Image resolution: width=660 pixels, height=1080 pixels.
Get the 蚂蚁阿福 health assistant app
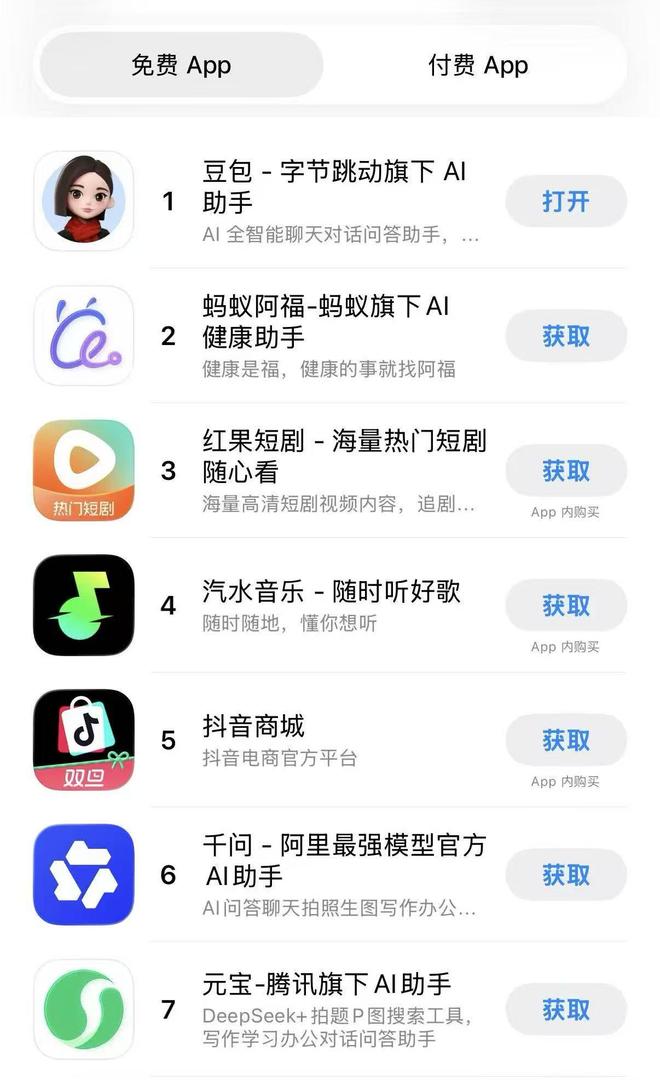566,336
